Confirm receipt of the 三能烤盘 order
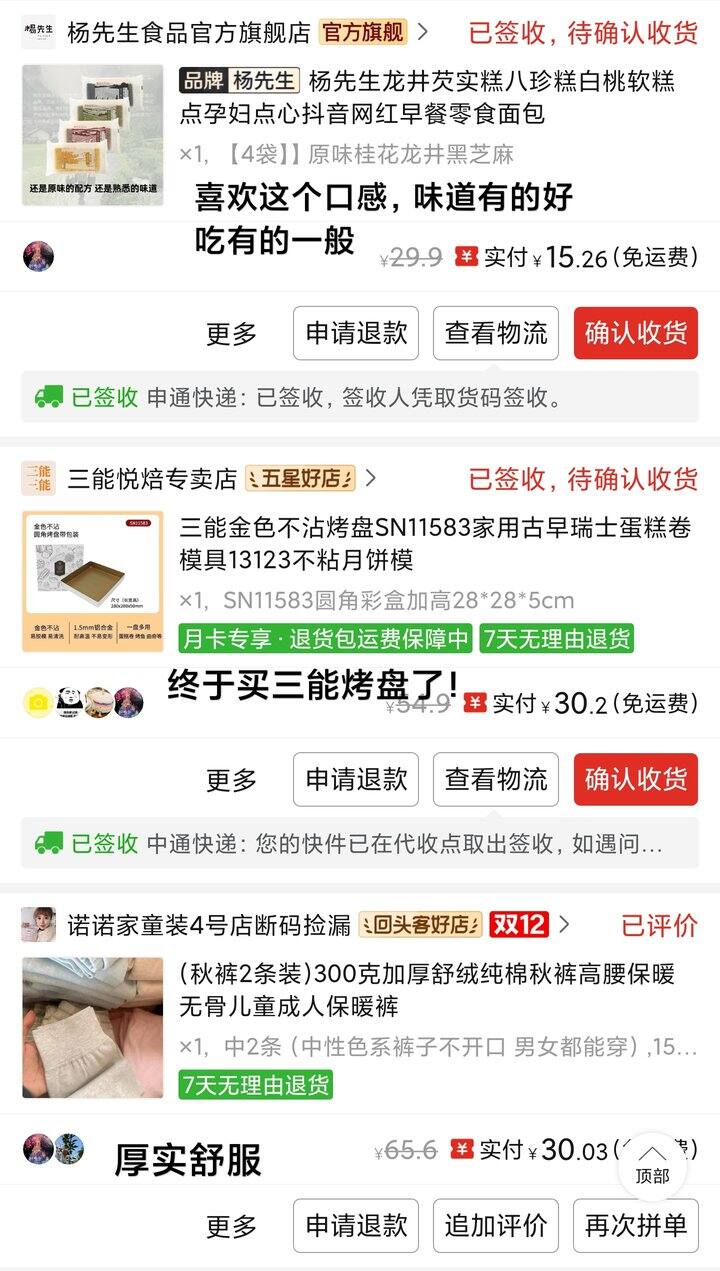 [636, 780]
